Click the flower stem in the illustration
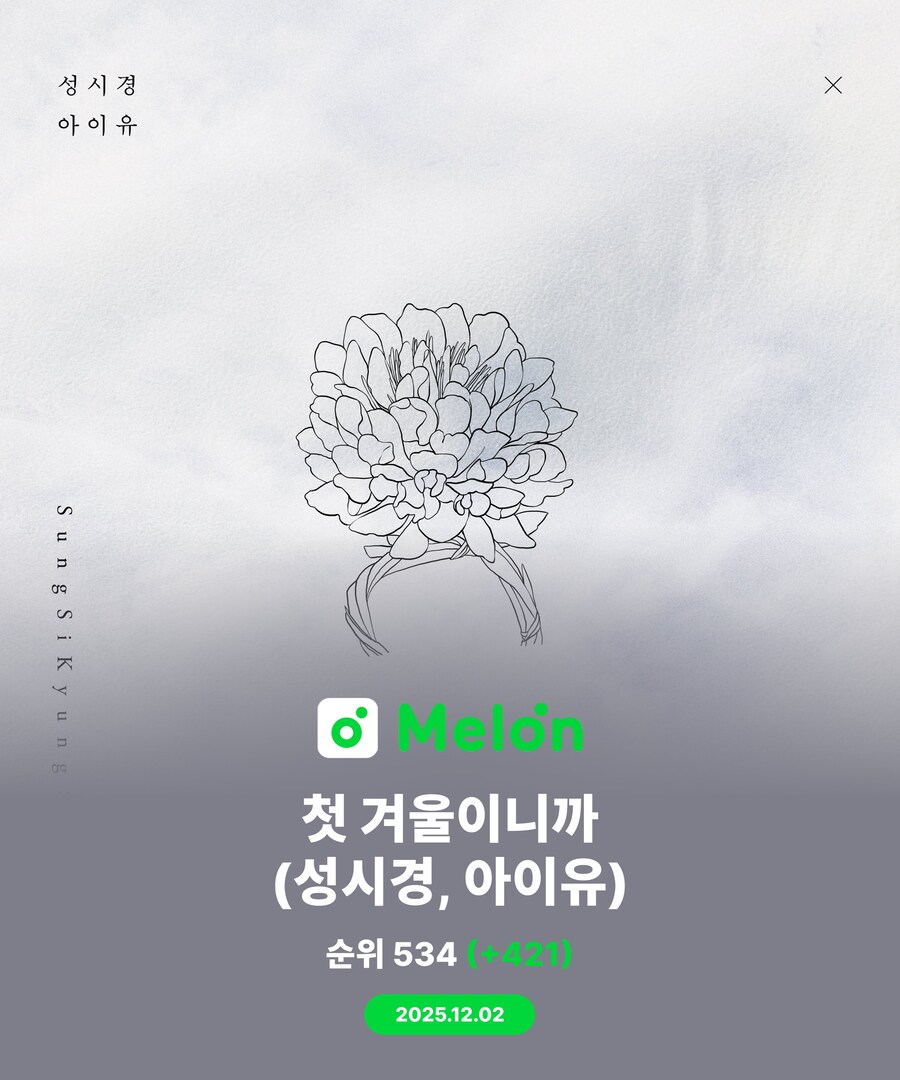The image size is (900, 1080). [445, 600]
